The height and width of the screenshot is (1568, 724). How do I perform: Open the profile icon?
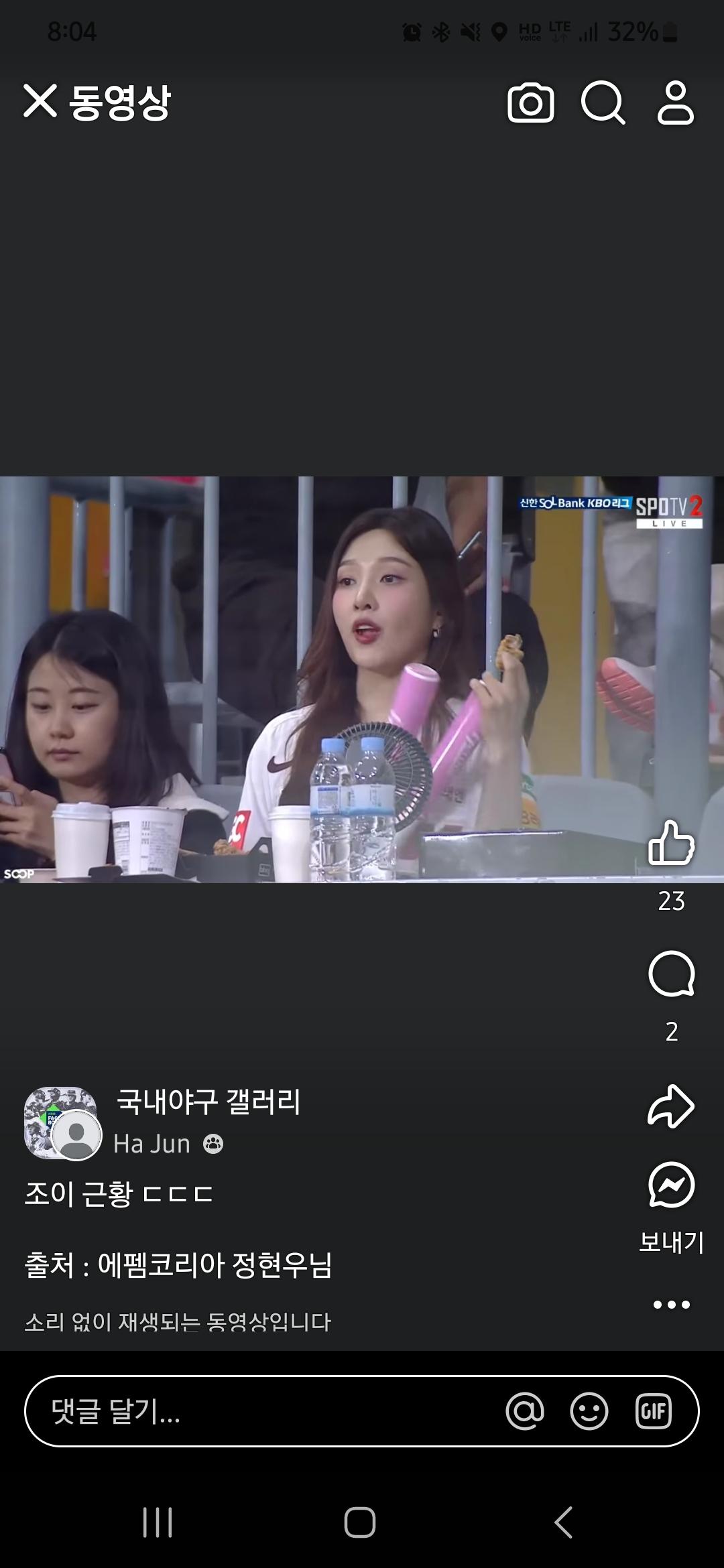tap(675, 103)
